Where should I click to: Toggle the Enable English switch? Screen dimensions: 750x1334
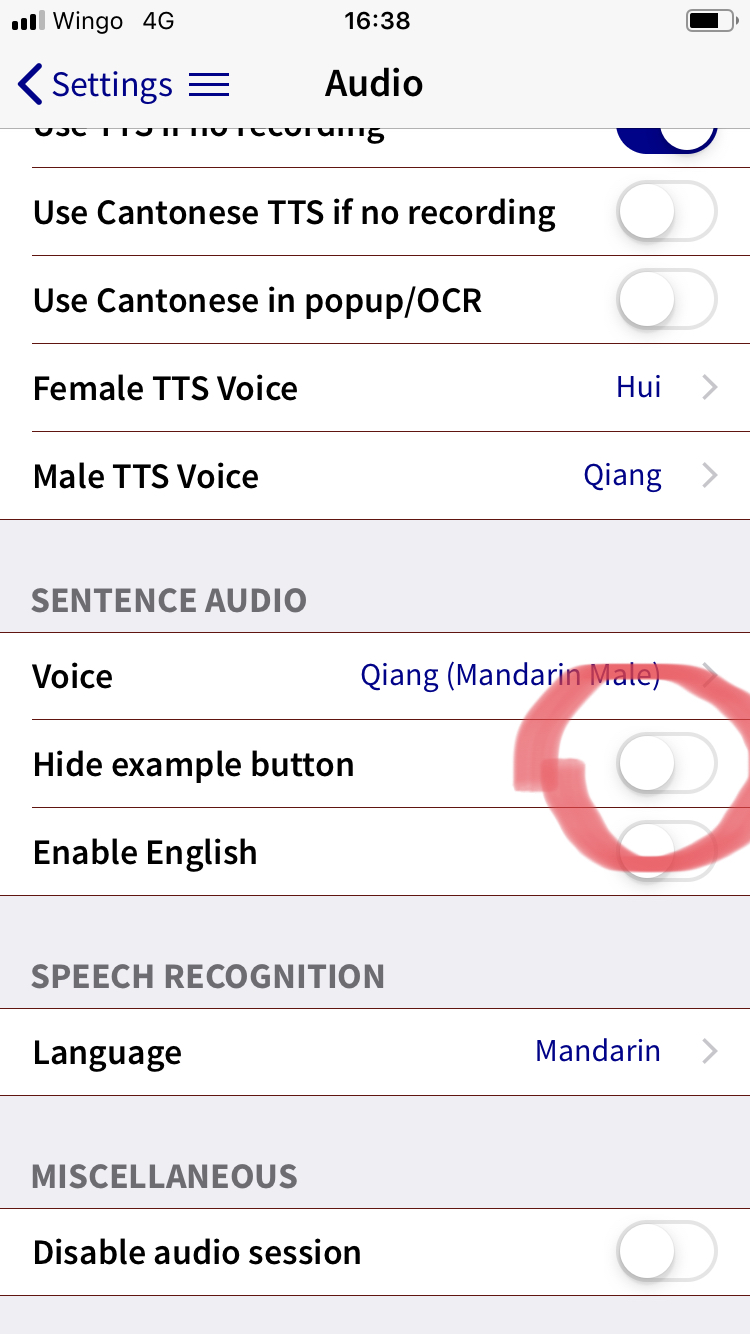[x=667, y=852]
